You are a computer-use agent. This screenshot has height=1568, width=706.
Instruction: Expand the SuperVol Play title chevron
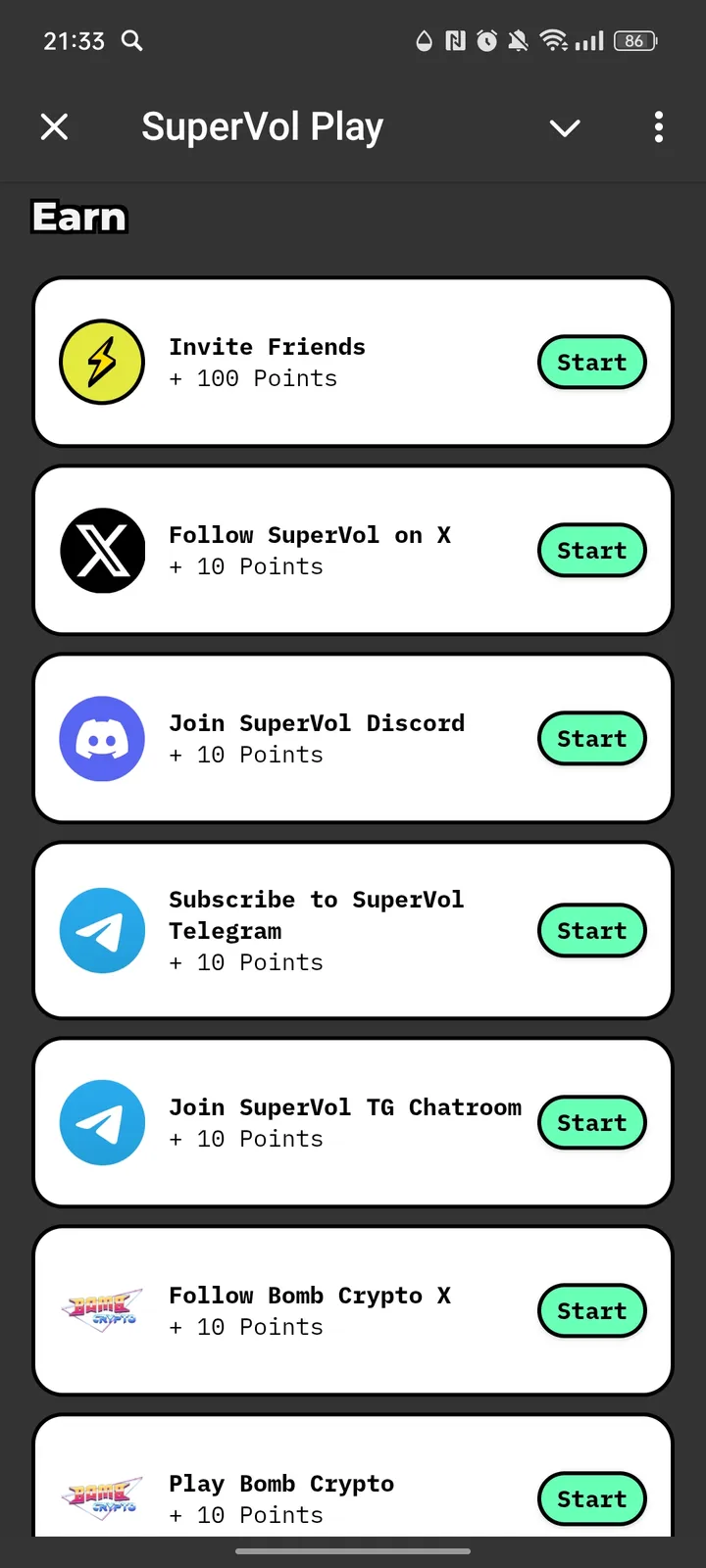565,127
